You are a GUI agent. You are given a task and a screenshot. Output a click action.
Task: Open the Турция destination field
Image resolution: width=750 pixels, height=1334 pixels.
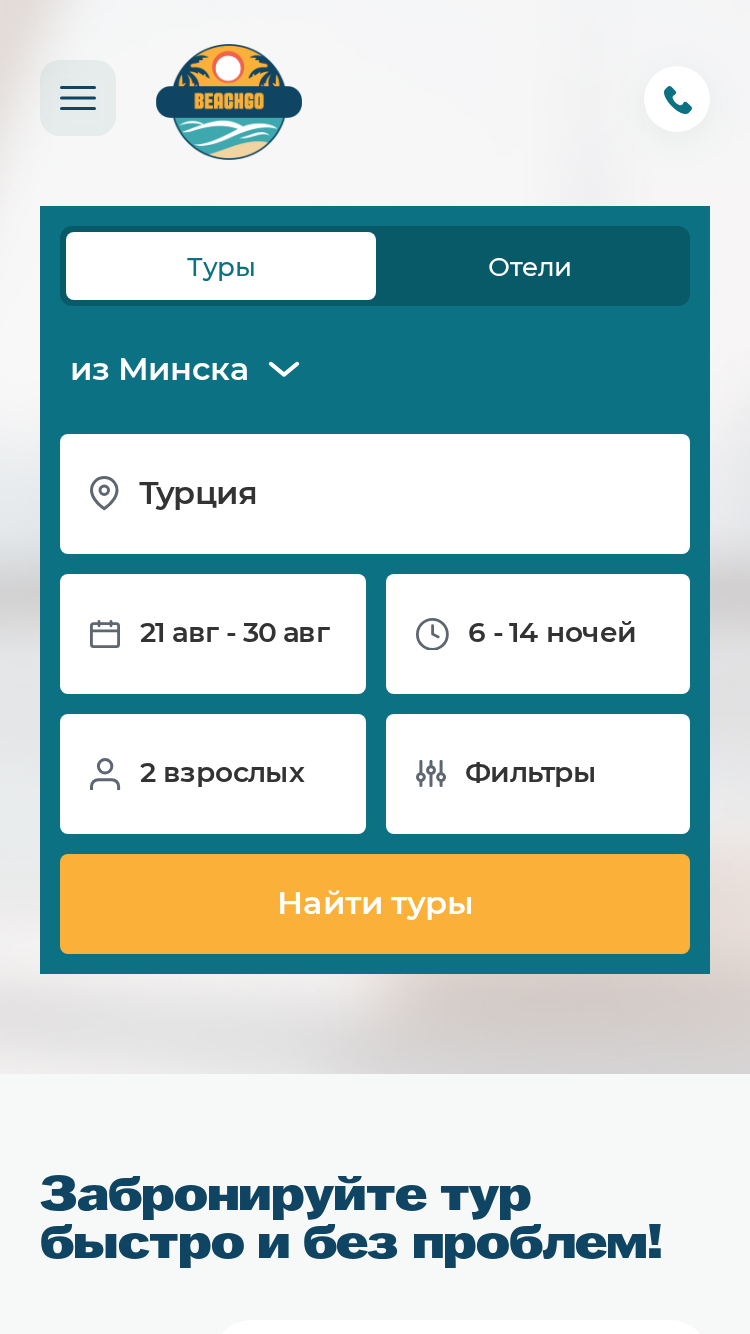(x=375, y=494)
